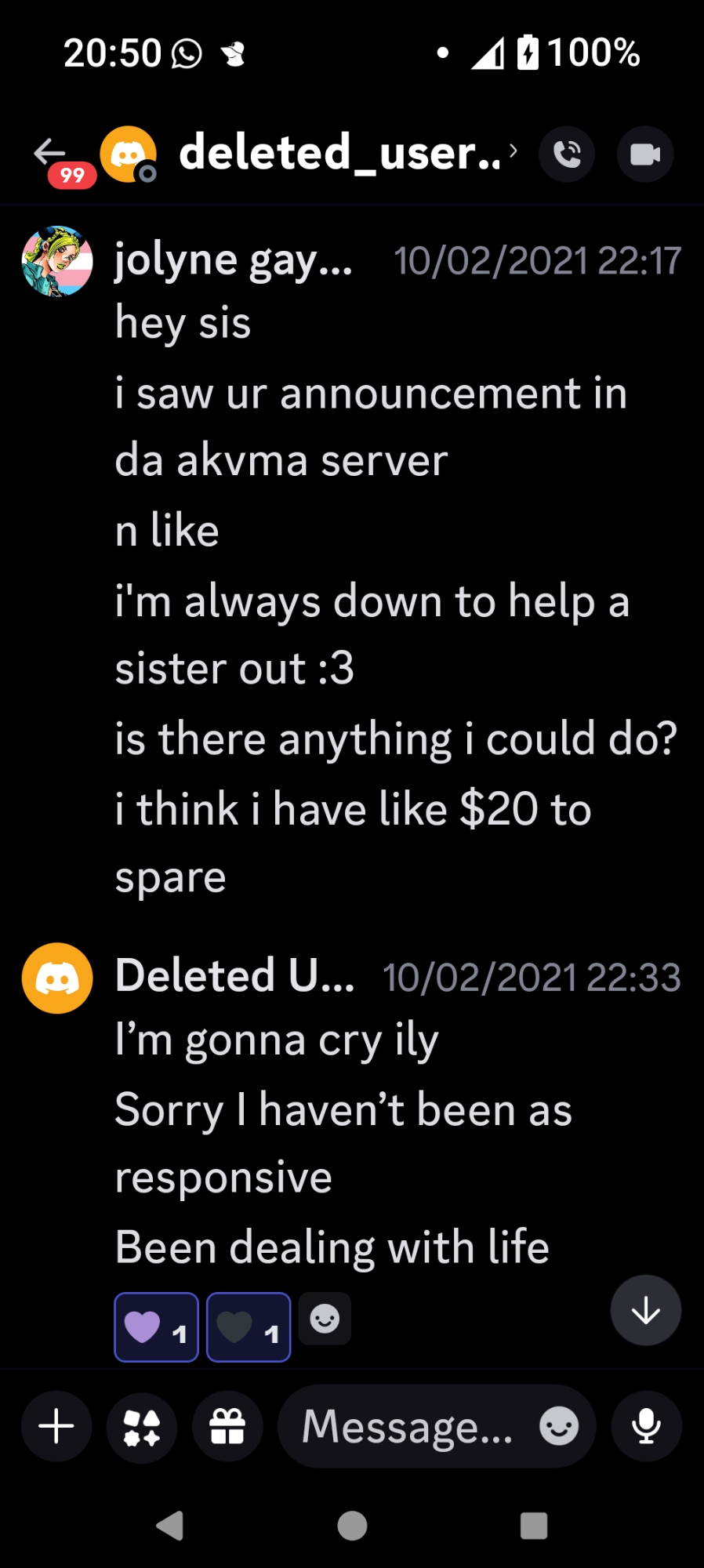Open deleted_user profile from the header
This screenshot has height=1568, width=704.
(345, 153)
